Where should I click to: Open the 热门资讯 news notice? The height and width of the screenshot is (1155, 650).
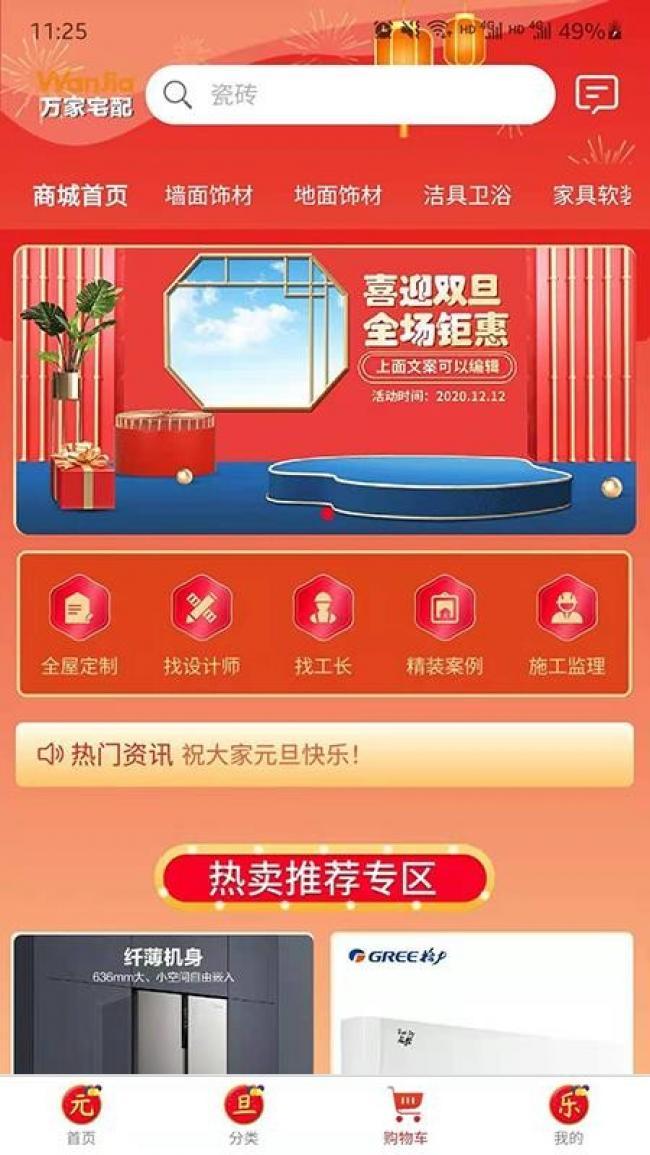click(x=324, y=755)
